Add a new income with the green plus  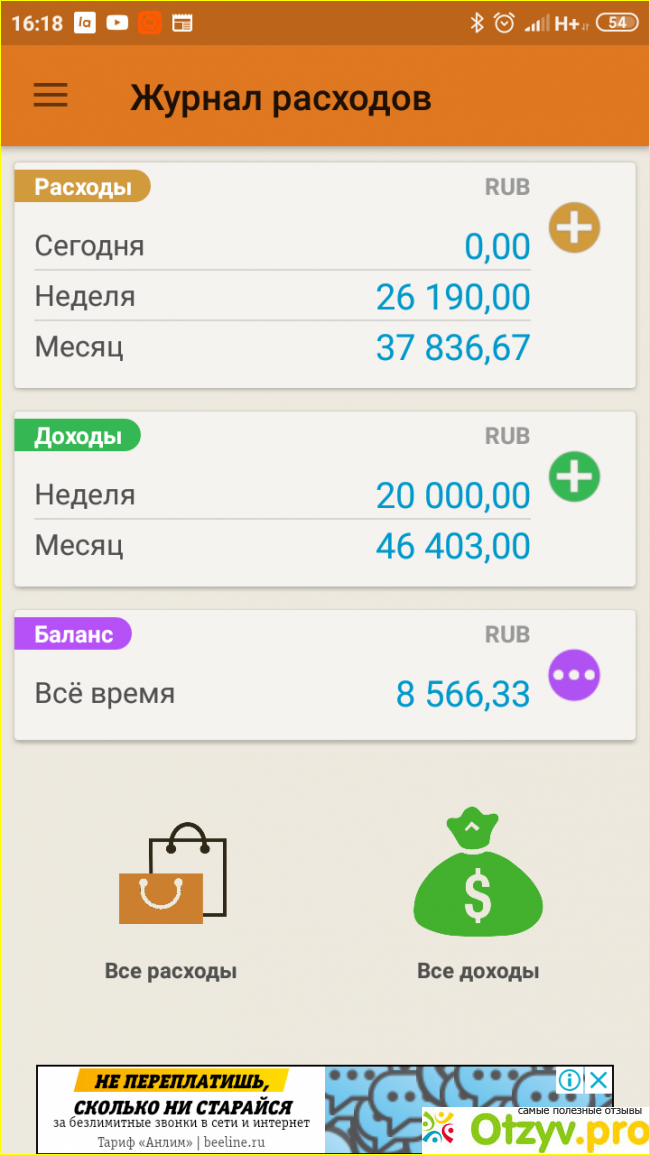click(x=574, y=477)
